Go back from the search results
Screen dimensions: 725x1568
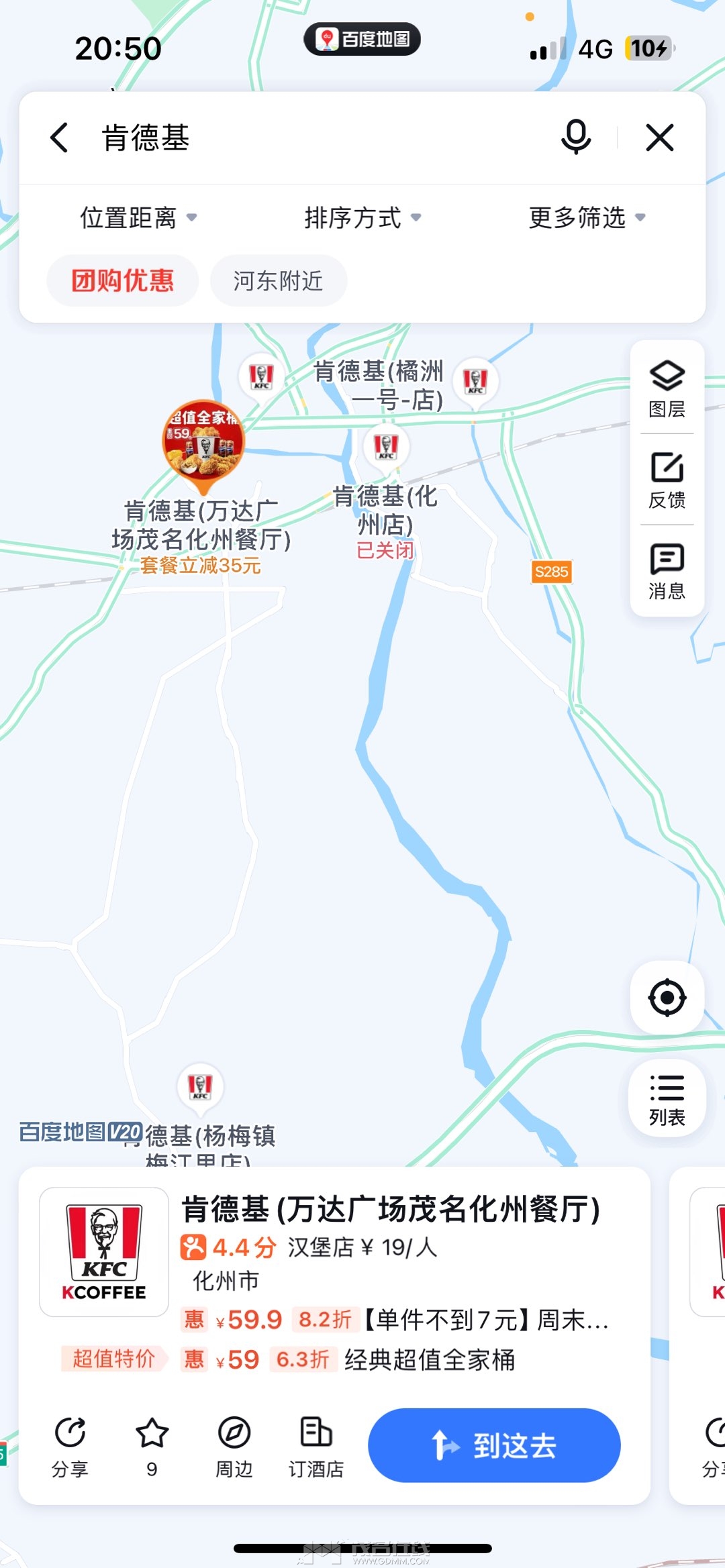click(60, 138)
